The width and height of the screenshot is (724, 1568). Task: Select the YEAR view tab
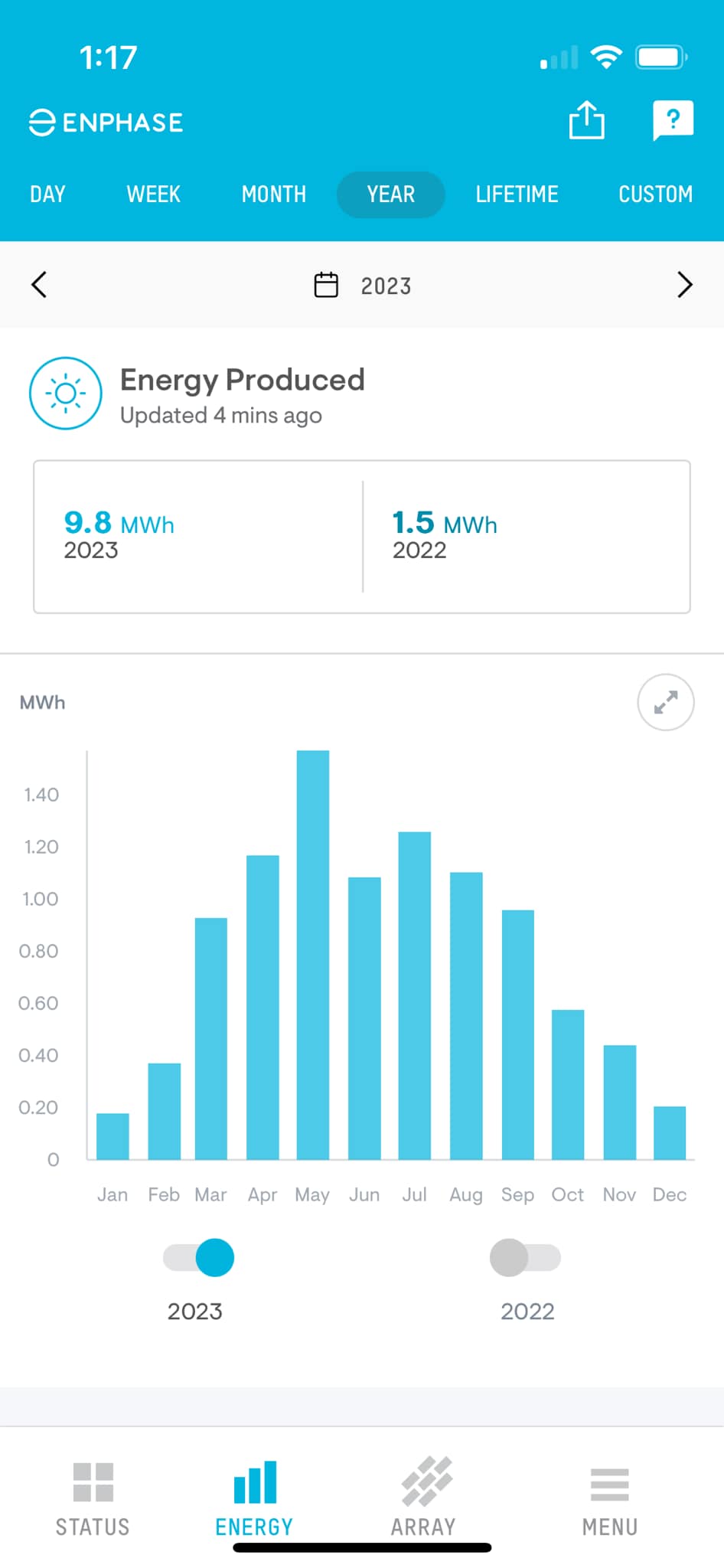(390, 194)
